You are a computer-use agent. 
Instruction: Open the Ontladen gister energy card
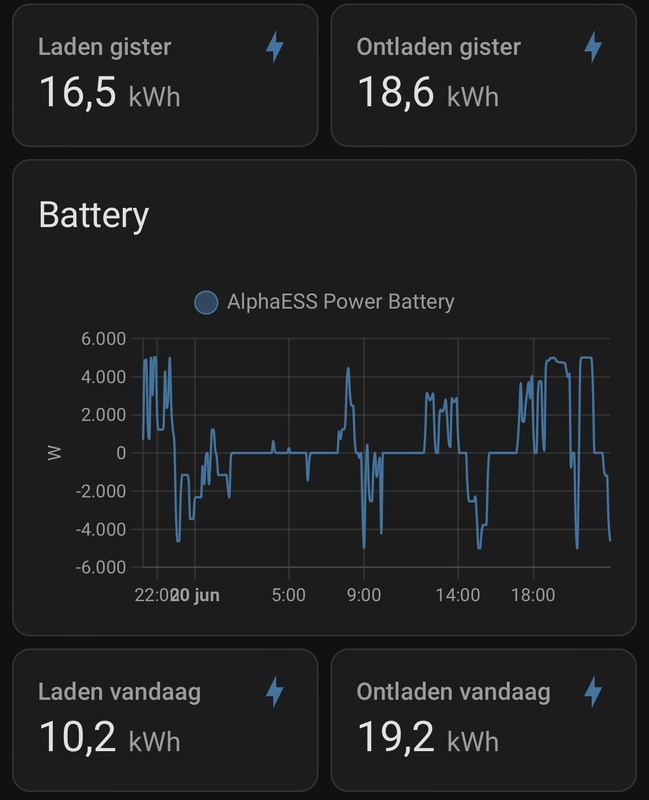483,75
